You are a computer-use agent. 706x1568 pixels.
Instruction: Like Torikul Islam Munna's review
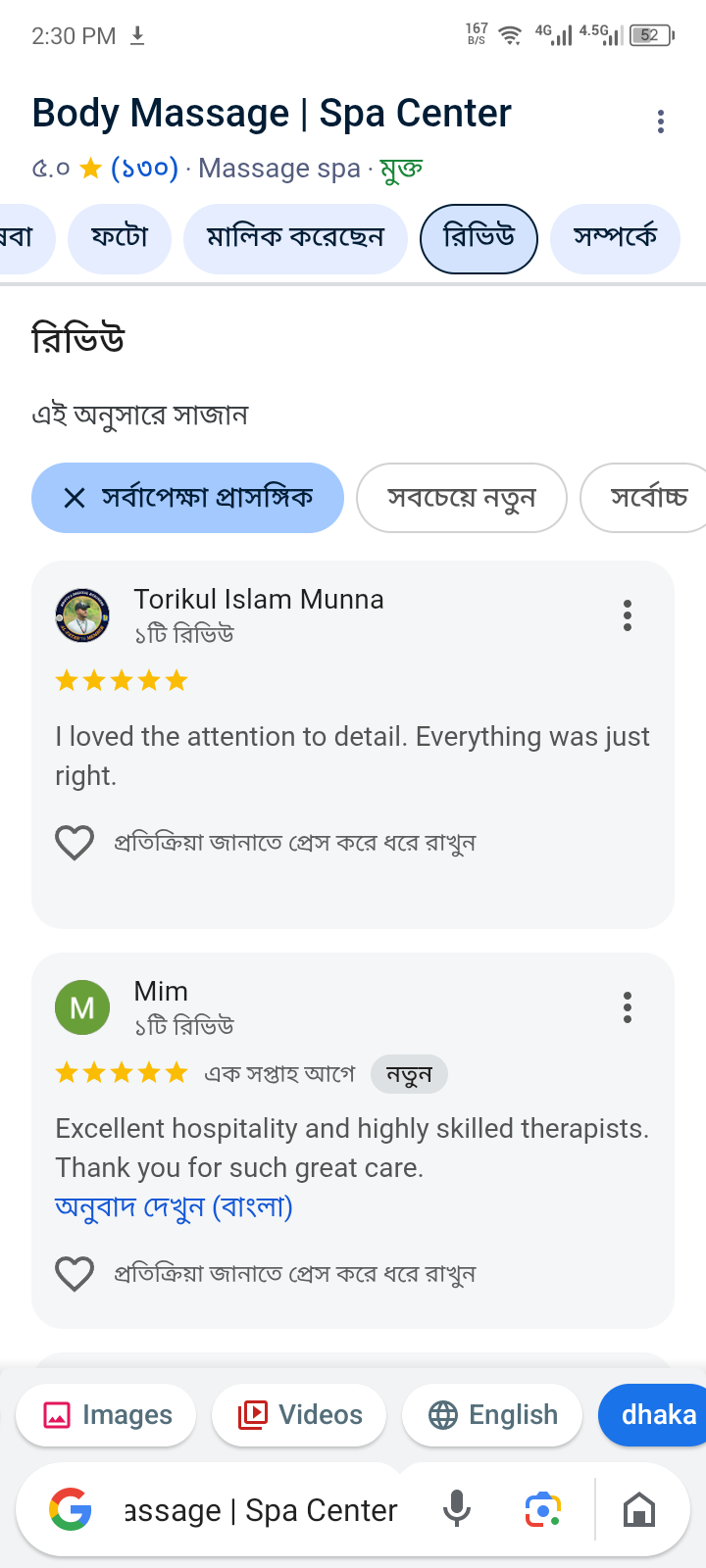point(75,843)
